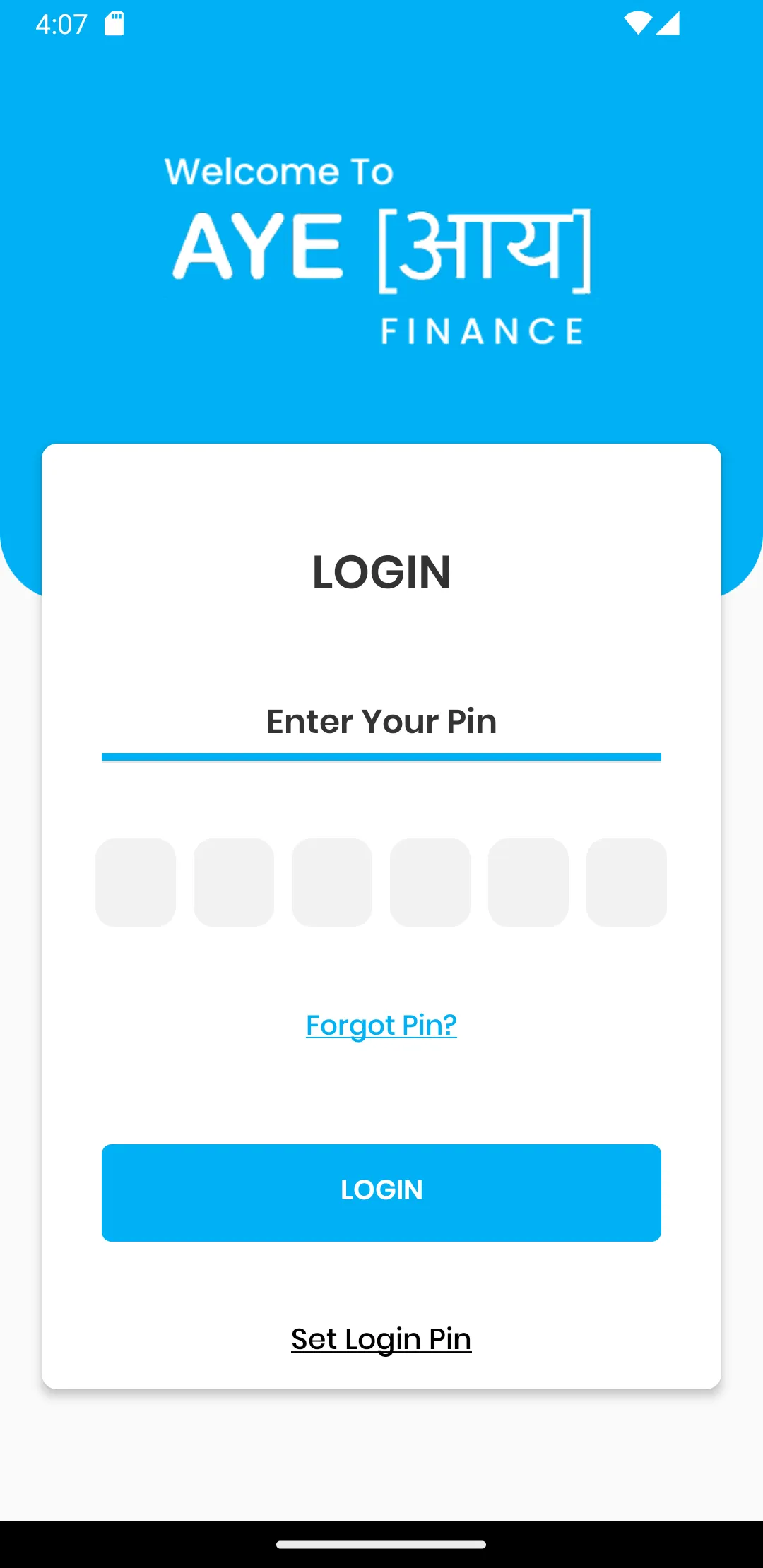
Task: Open the Forgot Pin? link
Action: pyautogui.click(x=381, y=1025)
